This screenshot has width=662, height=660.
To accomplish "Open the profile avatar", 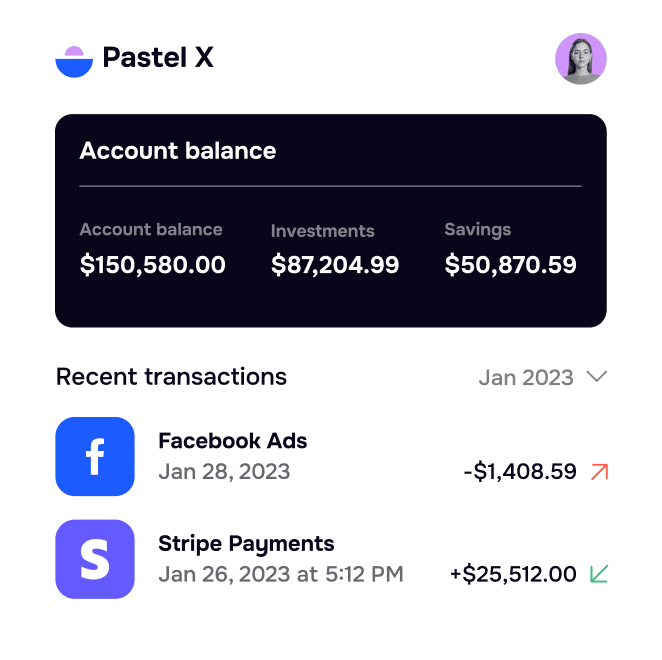I will pyautogui.click(x=581, y=59).
